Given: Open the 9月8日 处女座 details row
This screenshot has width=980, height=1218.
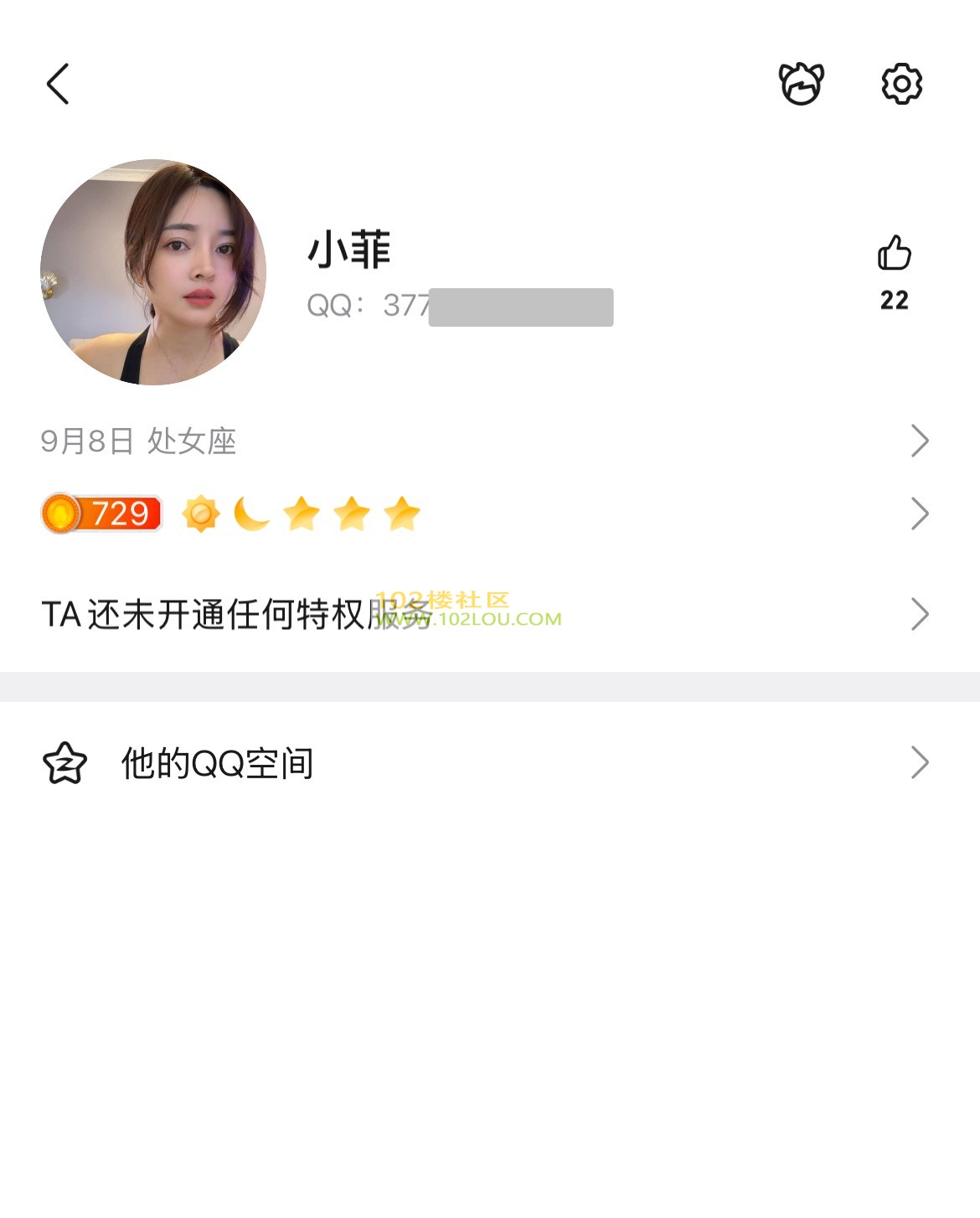Looking at the screenshot, I should click(486, 441).
